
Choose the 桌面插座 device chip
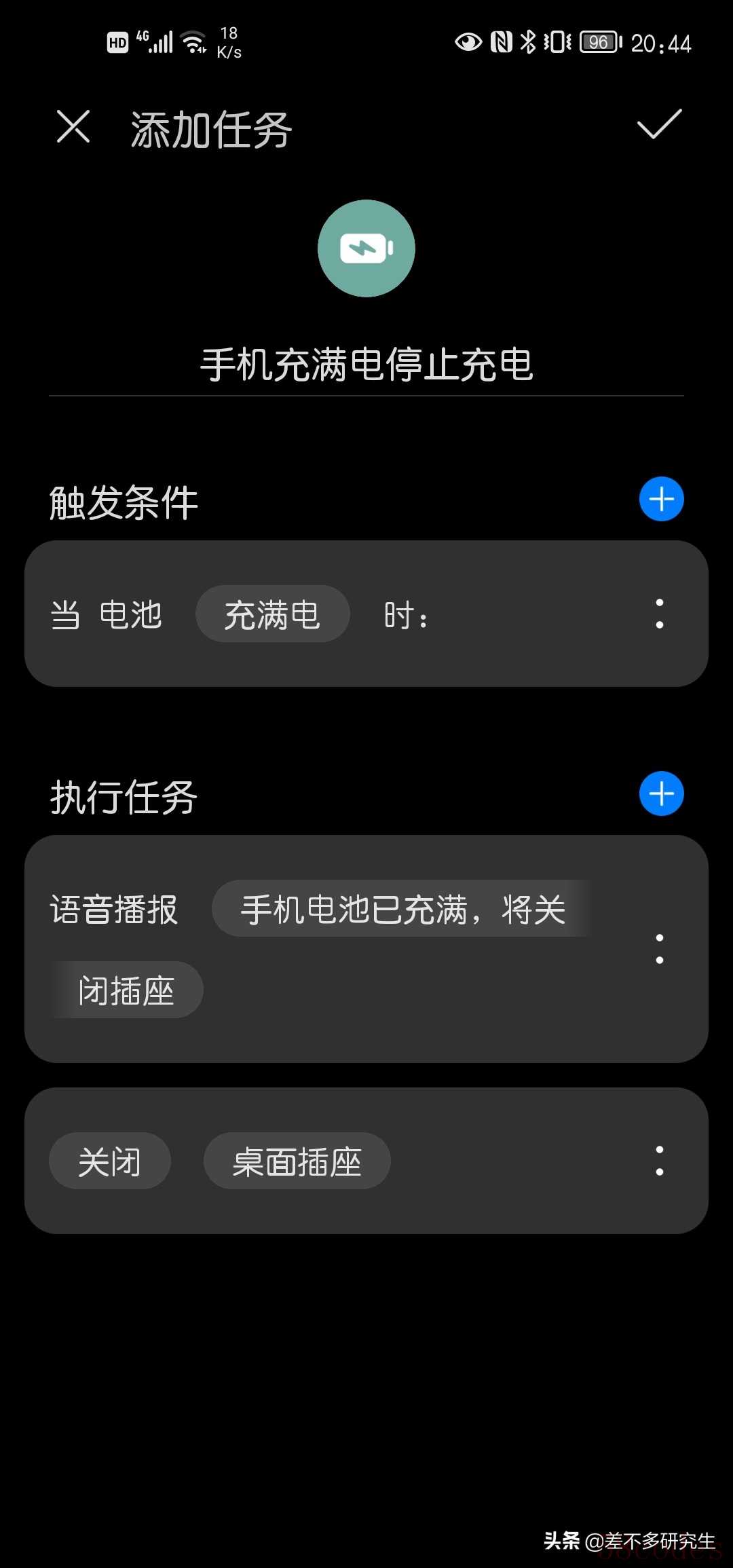pos(297,1161)
